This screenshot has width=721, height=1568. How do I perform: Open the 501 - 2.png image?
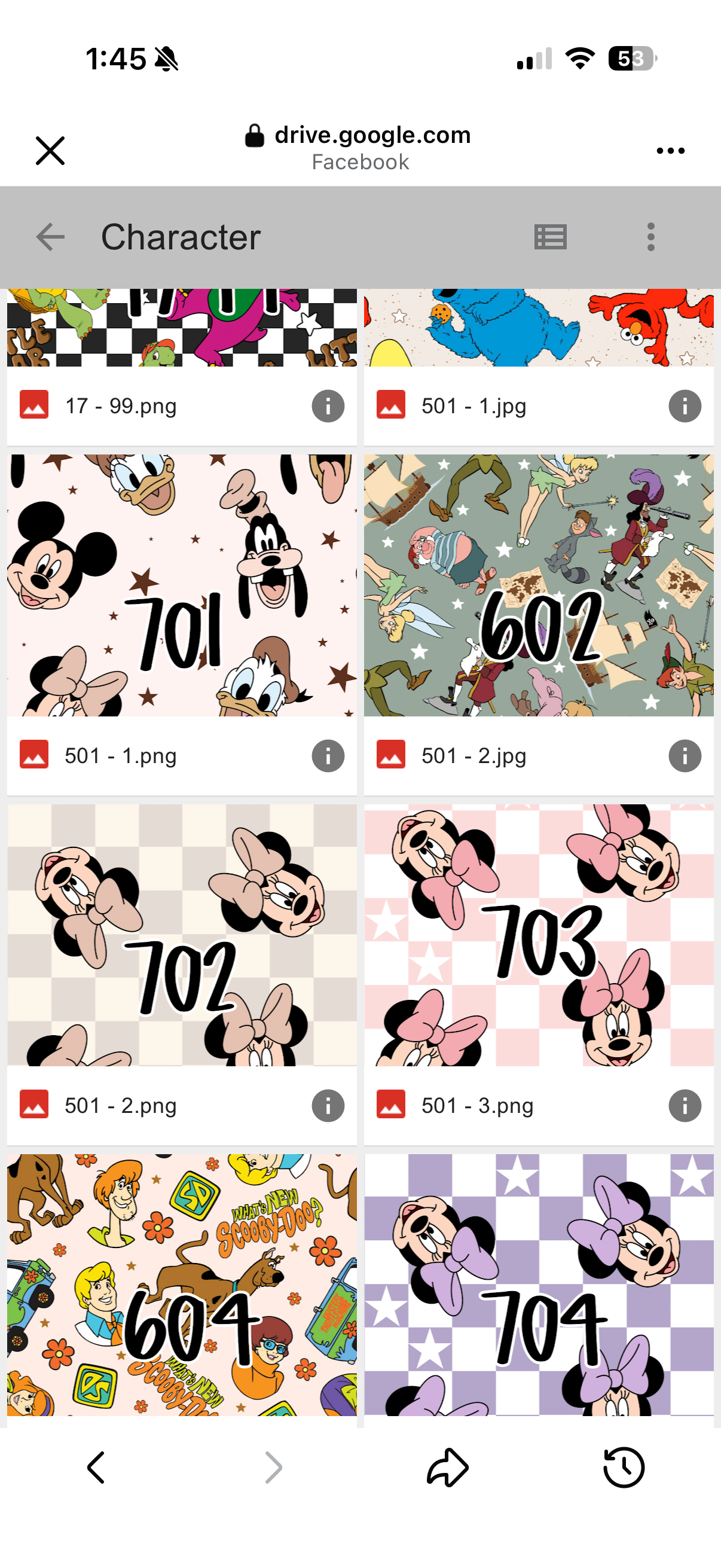coord(182,935)
